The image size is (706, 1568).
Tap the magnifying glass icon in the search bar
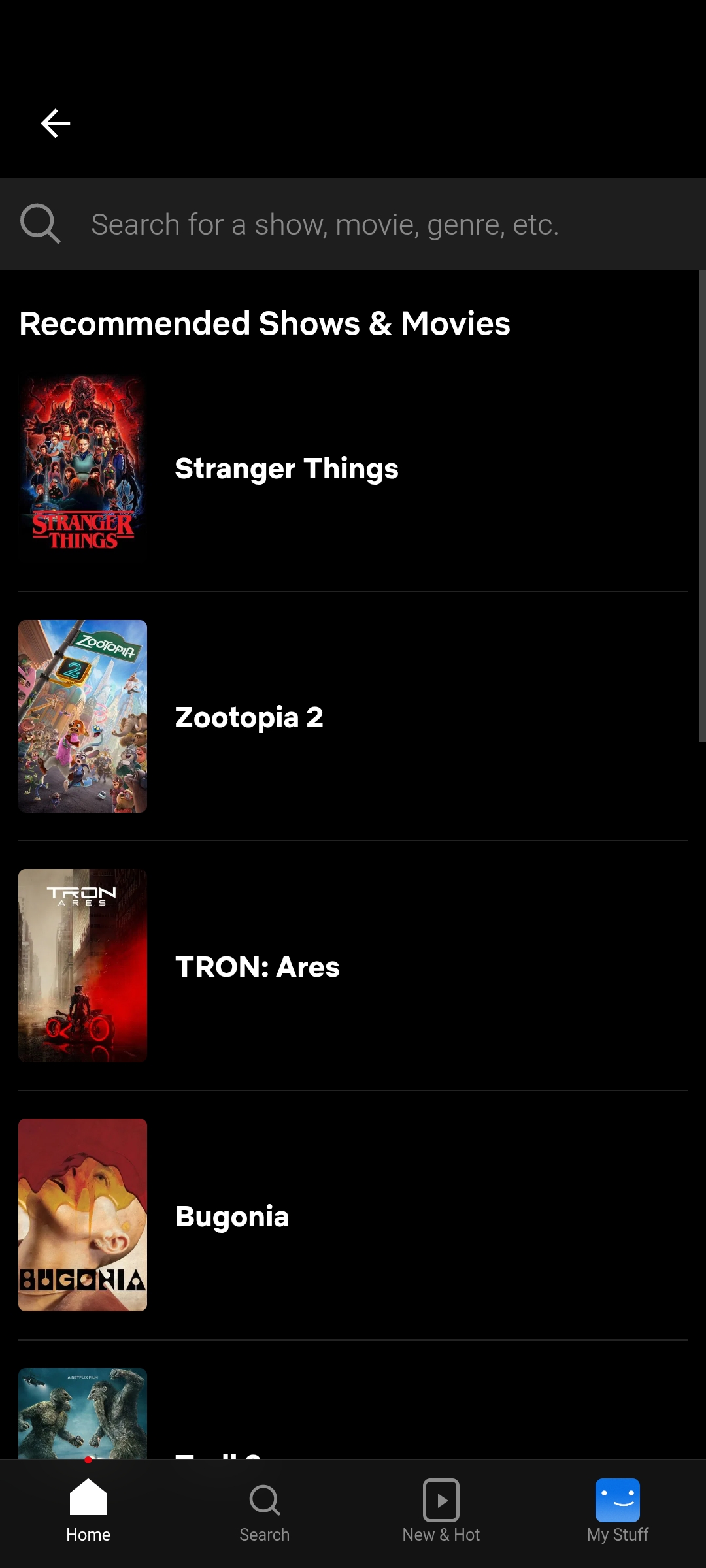40,223
